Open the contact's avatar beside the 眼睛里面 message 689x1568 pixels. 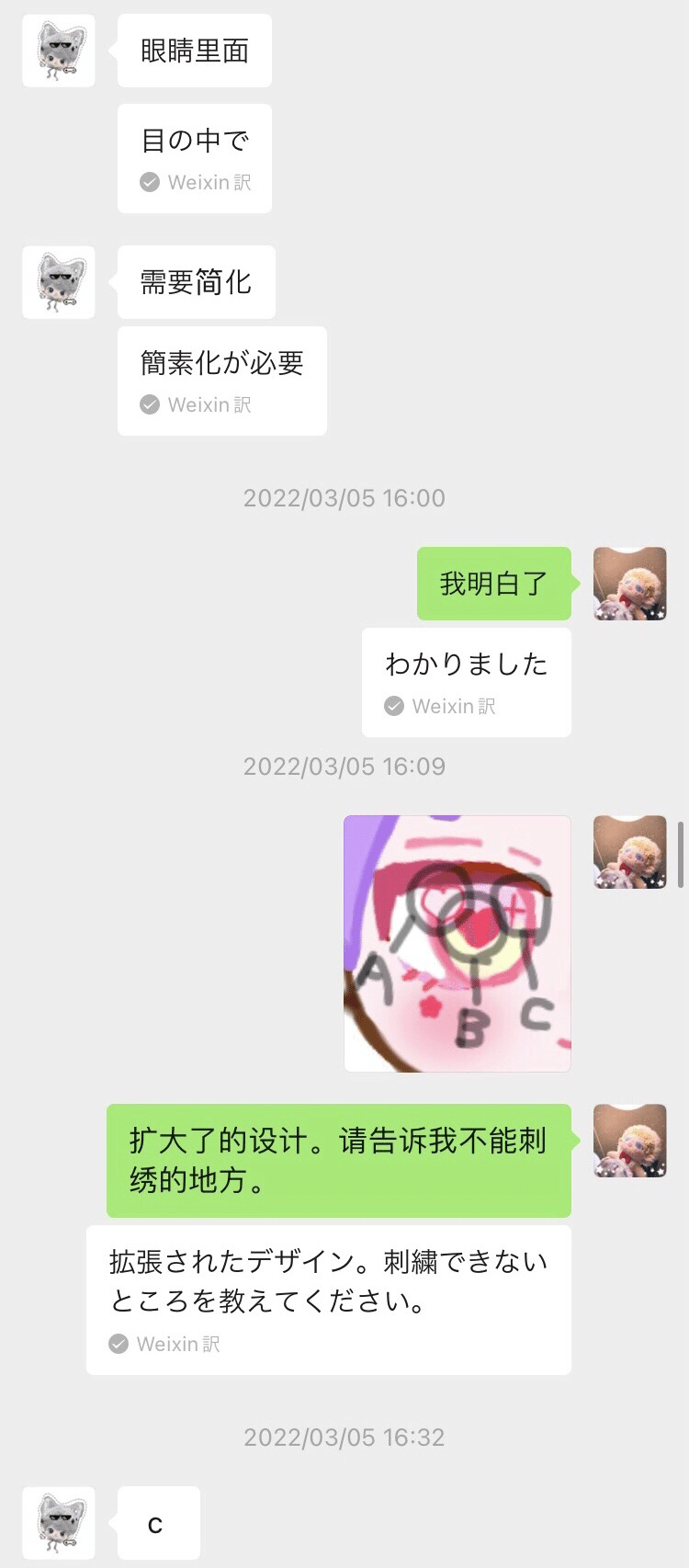[59, 51]
